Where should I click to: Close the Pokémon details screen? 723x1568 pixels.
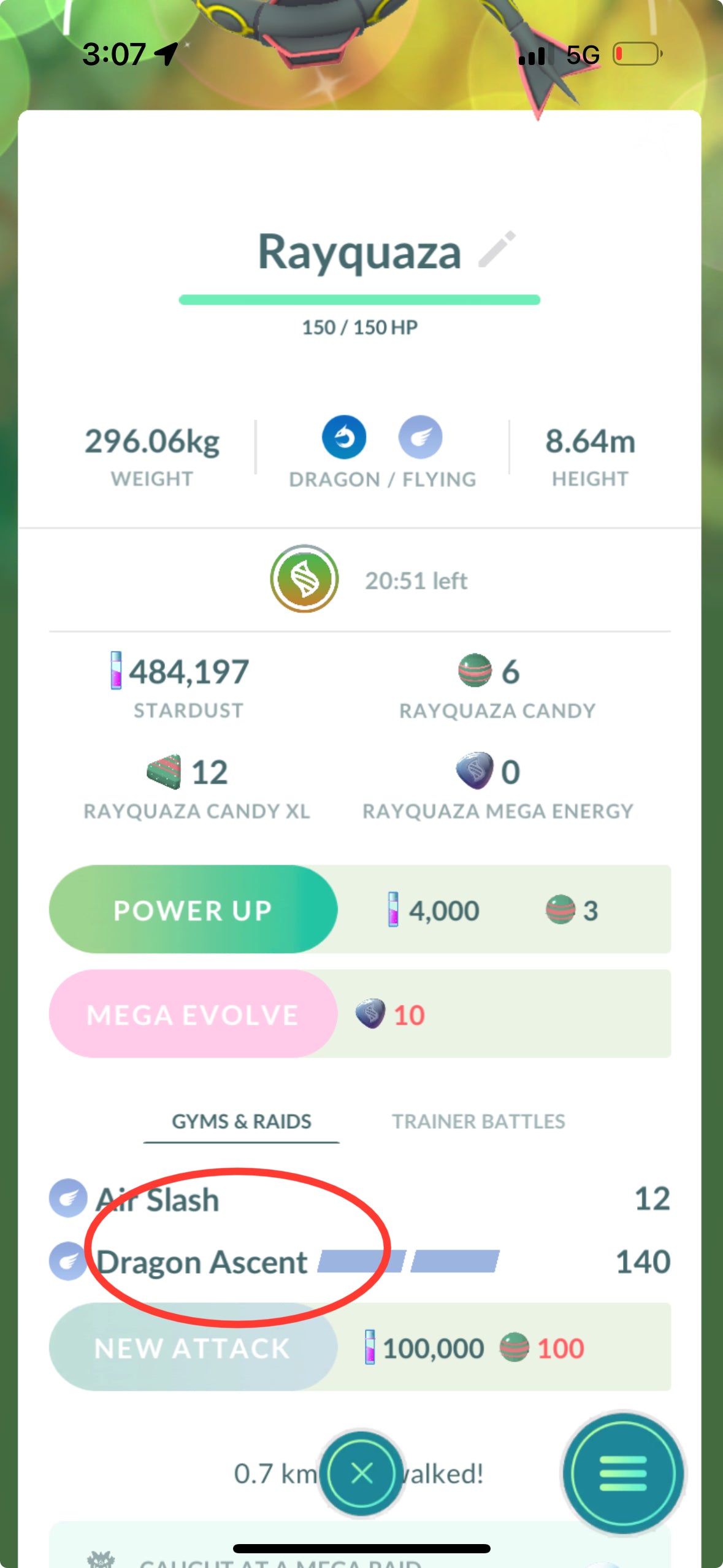pyautogui.click(x=361, y=1473)
